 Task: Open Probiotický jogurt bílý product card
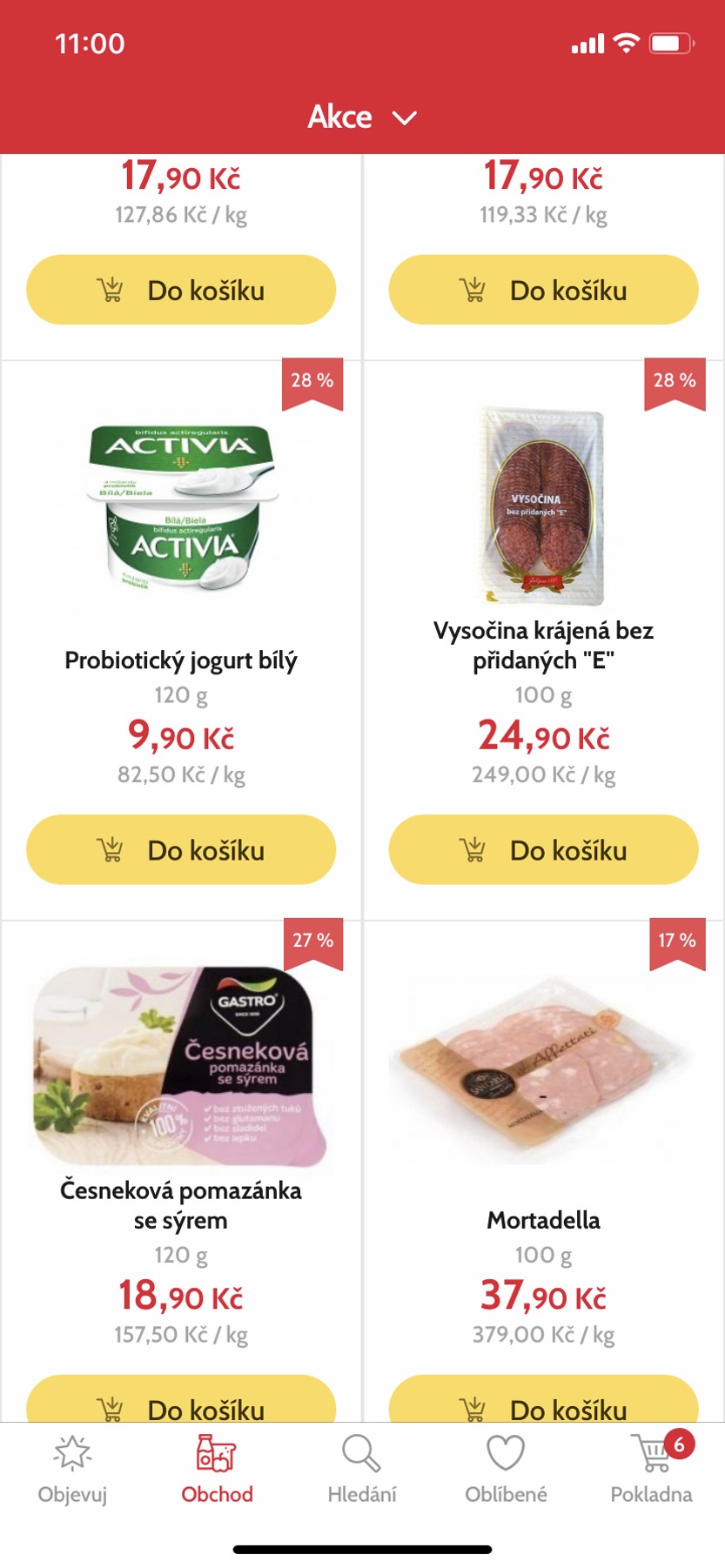coord(181,513)
